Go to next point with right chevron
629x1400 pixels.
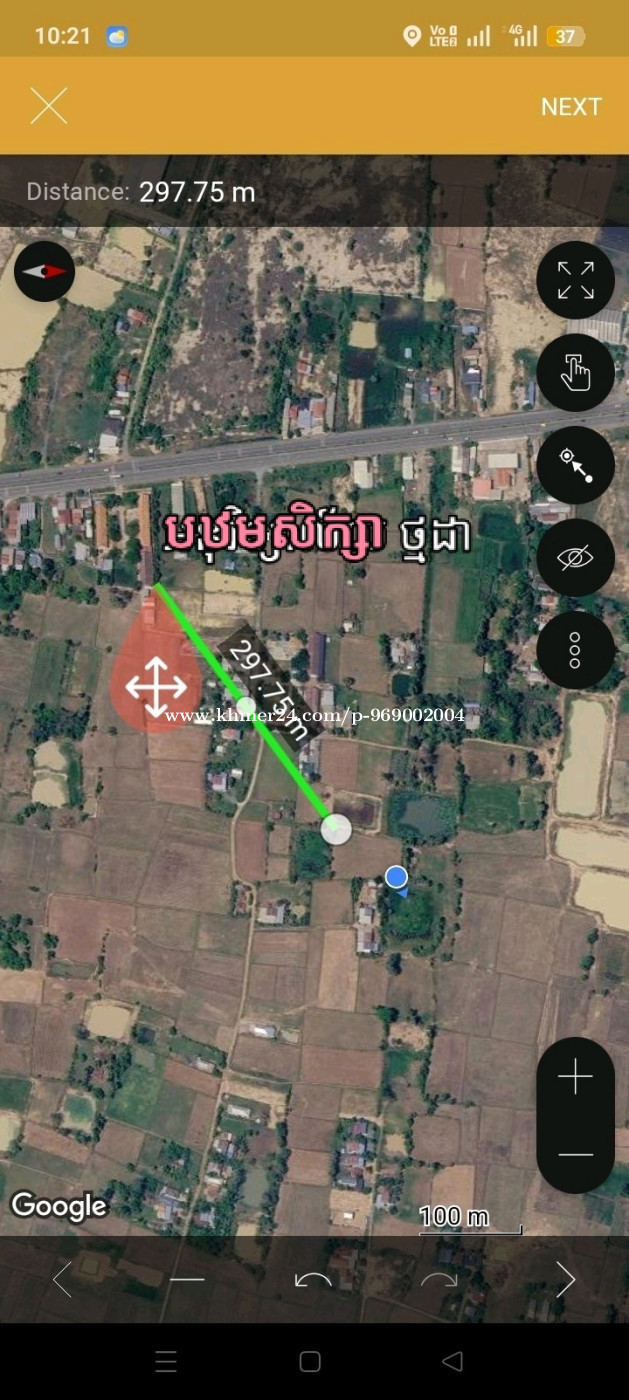(566, 1279)
